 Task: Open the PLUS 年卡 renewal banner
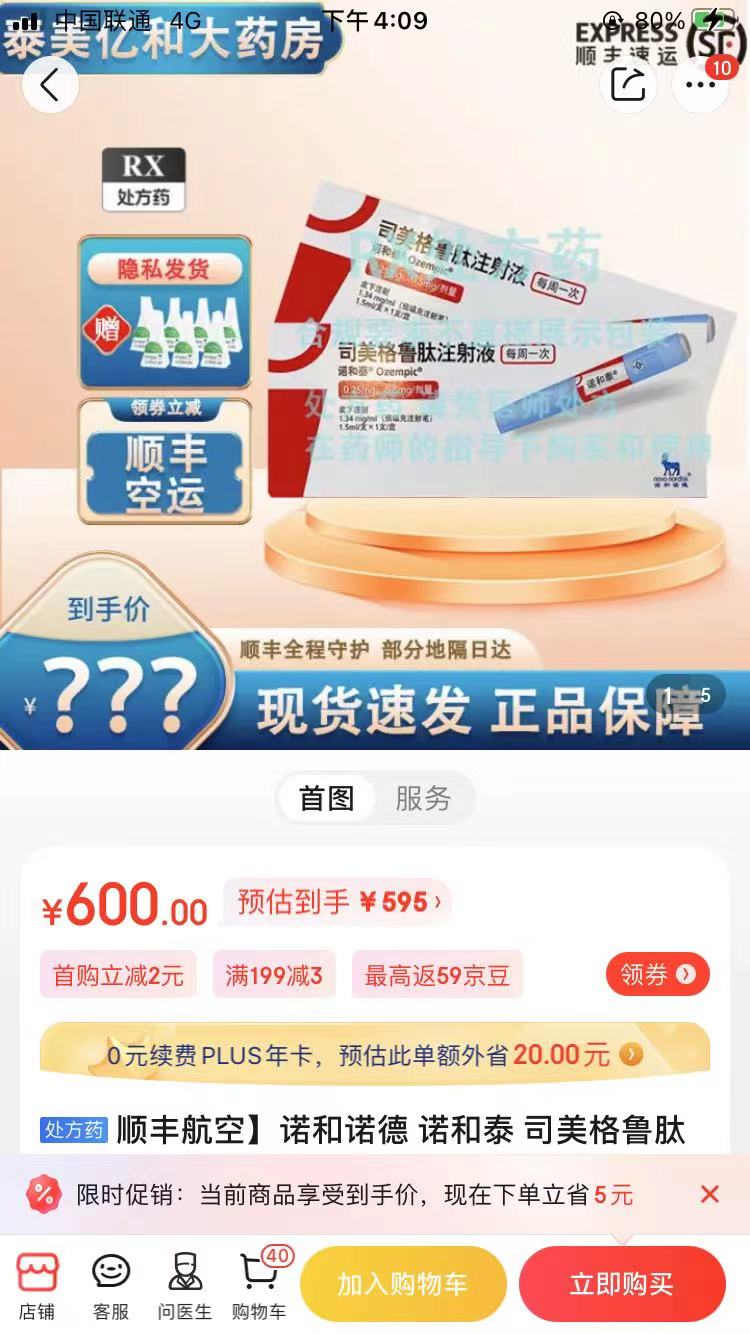[x=374, y=1054]
